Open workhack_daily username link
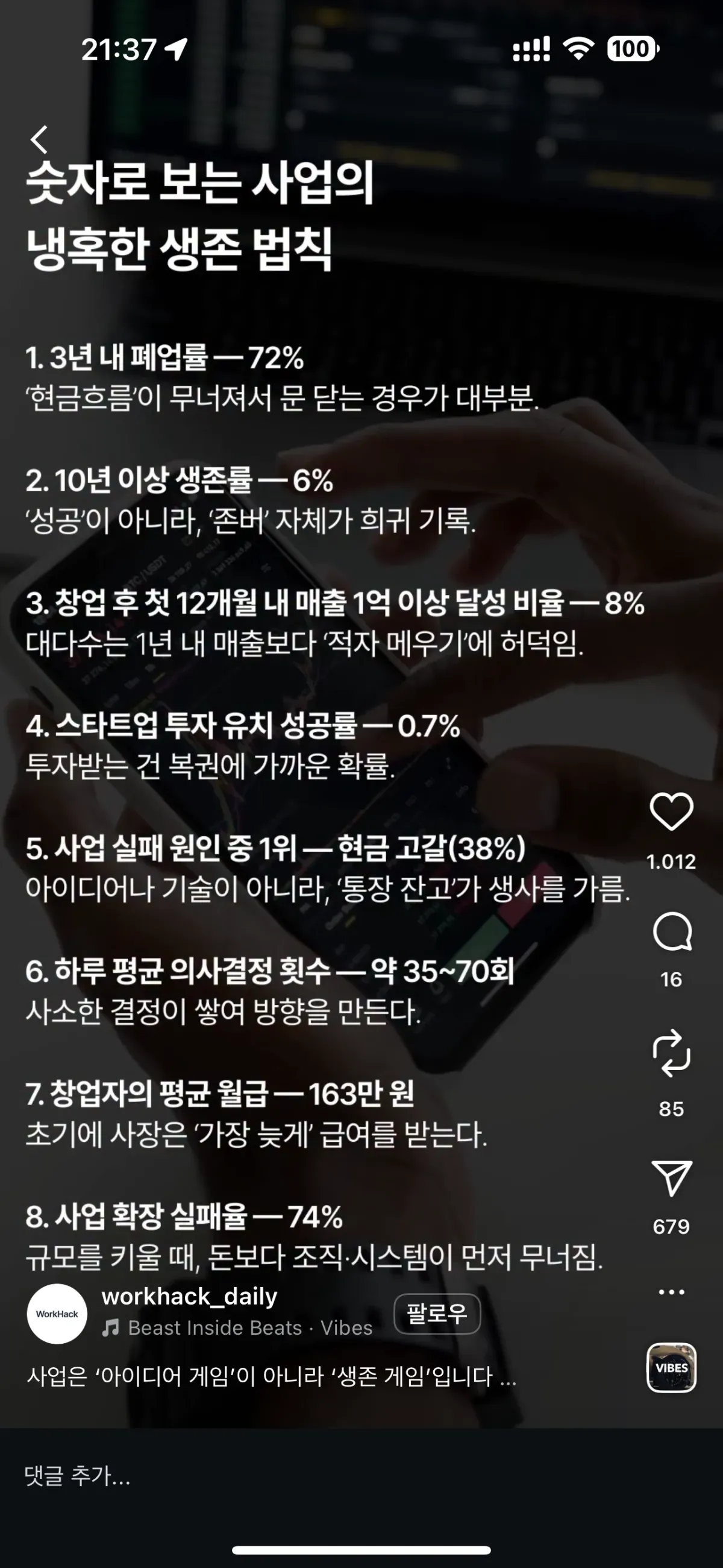This screenshot has height=1568, width=723. (x=189, y=1297)
